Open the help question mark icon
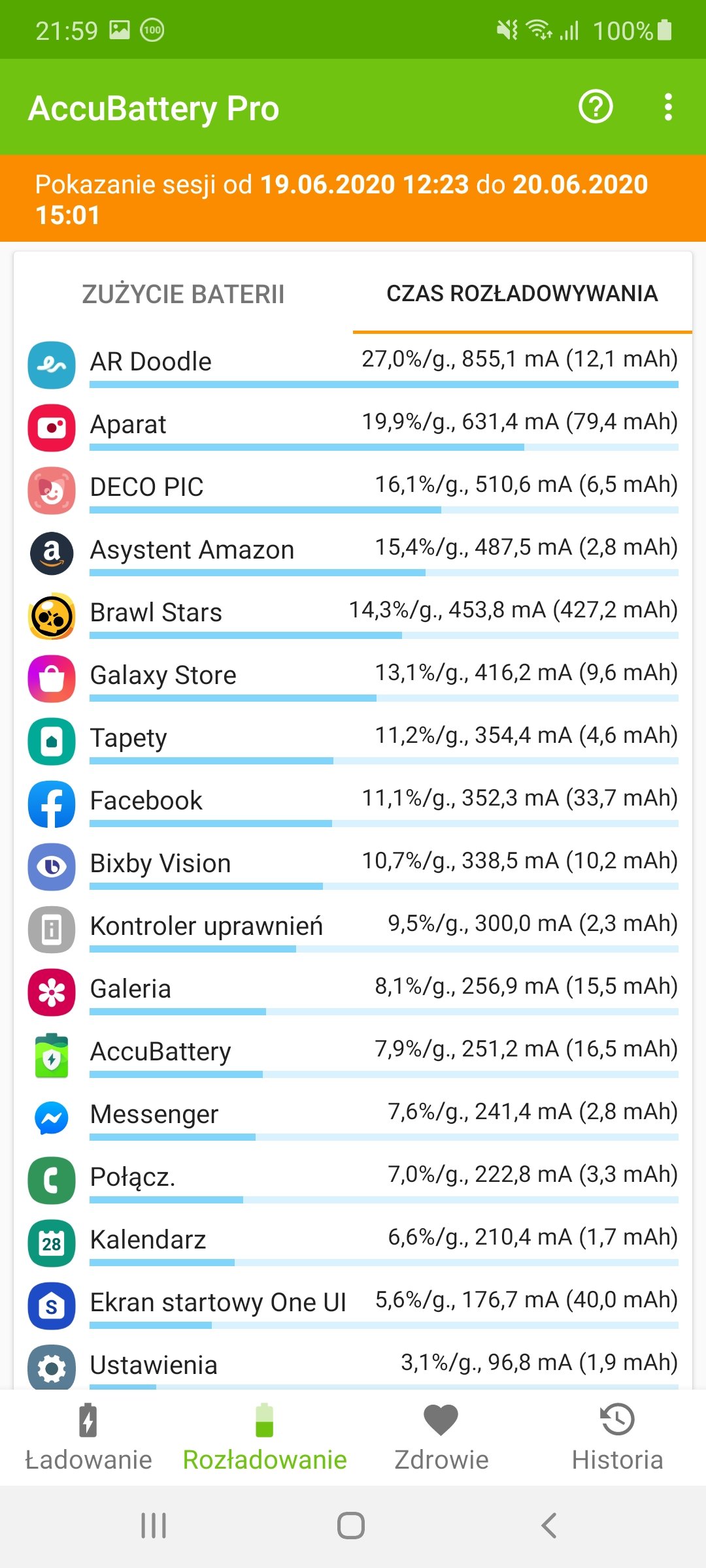Screen dimensions: 706x1568 tap(596, 106)
